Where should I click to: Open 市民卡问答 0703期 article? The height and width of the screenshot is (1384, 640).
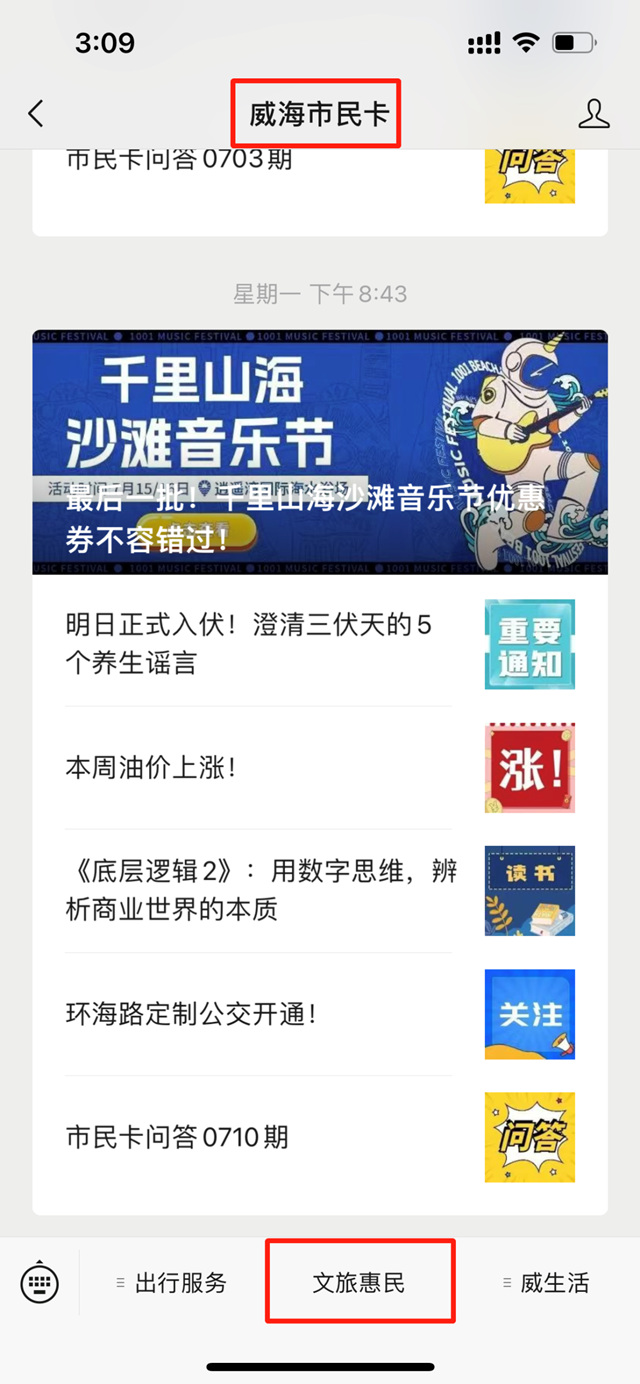(x=180, y=159)
